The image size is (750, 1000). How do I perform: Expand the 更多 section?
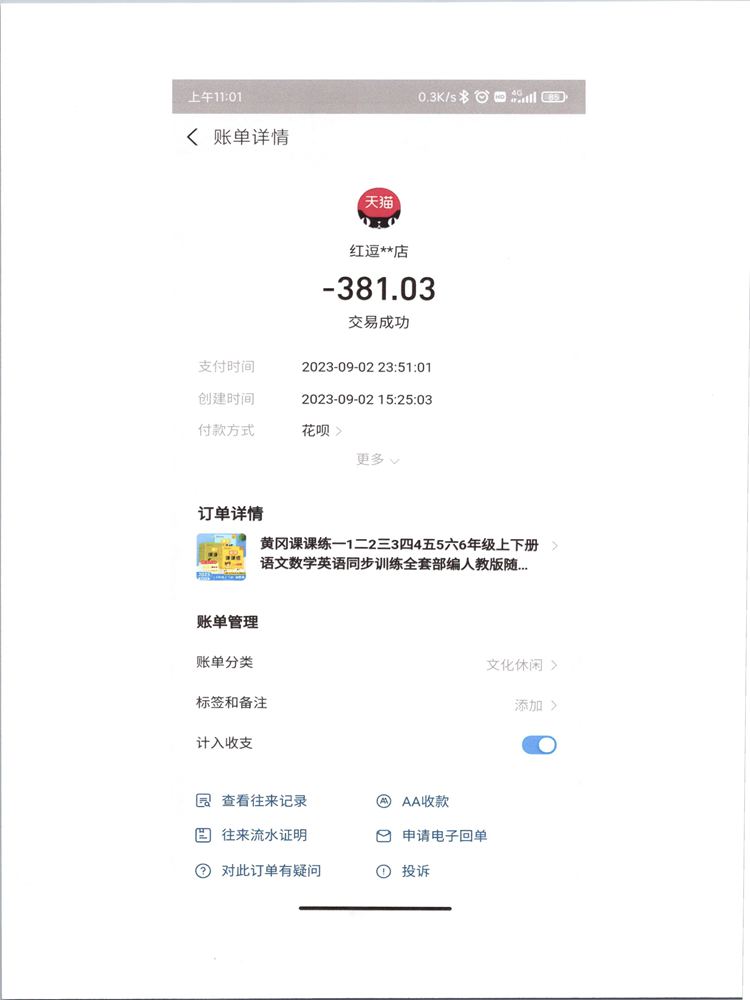377,459
